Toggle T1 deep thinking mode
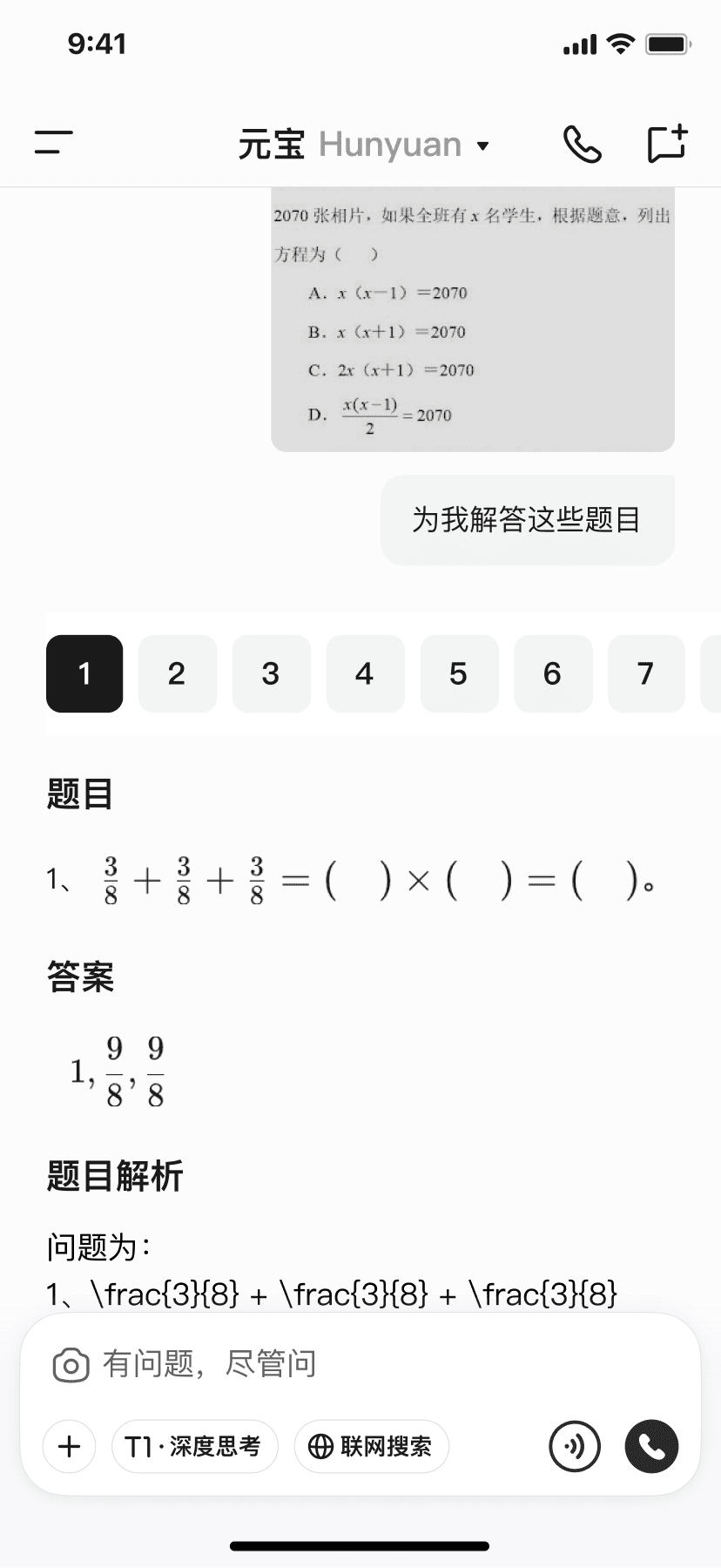 pyautogui.click(x=194, y=1446)
